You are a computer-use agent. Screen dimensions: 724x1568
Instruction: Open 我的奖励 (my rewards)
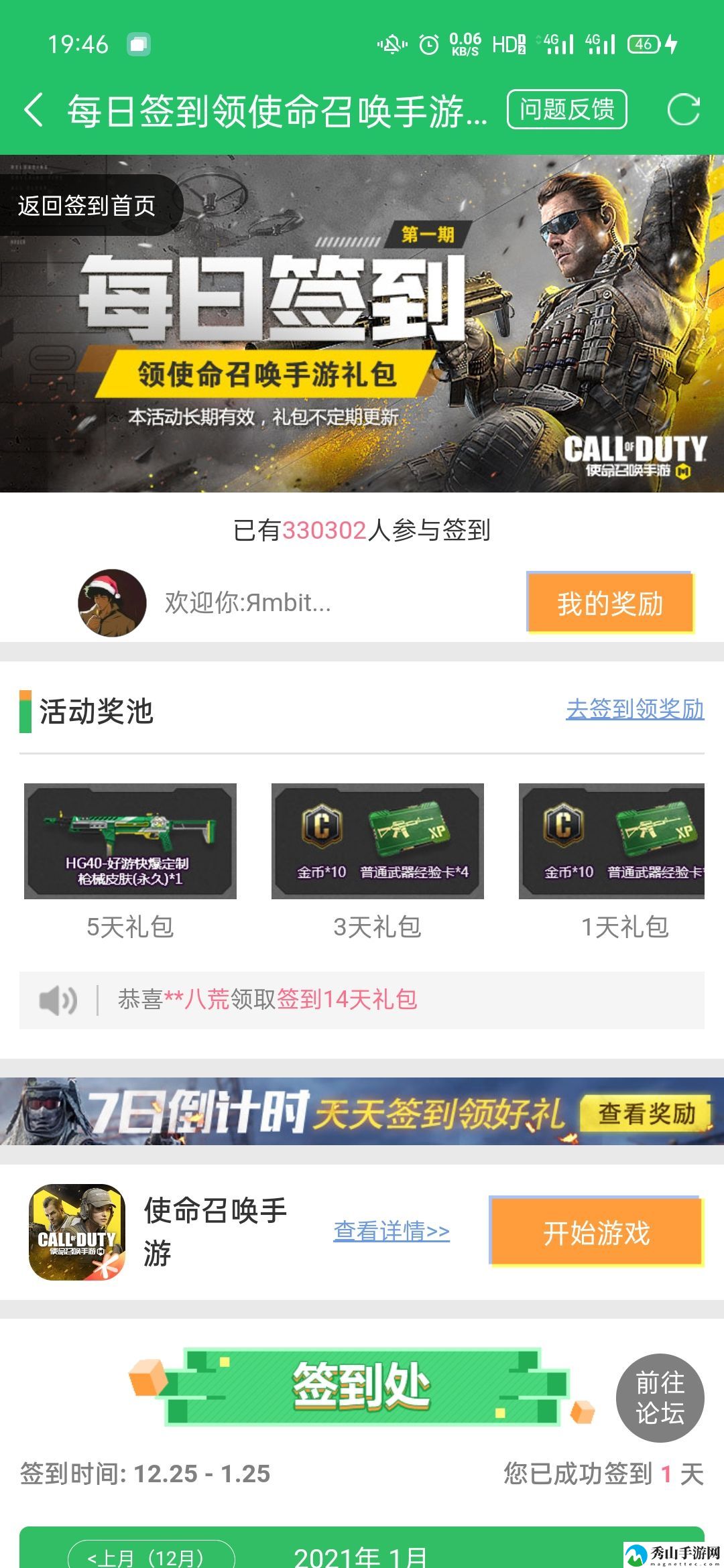(x=609, y=602)
